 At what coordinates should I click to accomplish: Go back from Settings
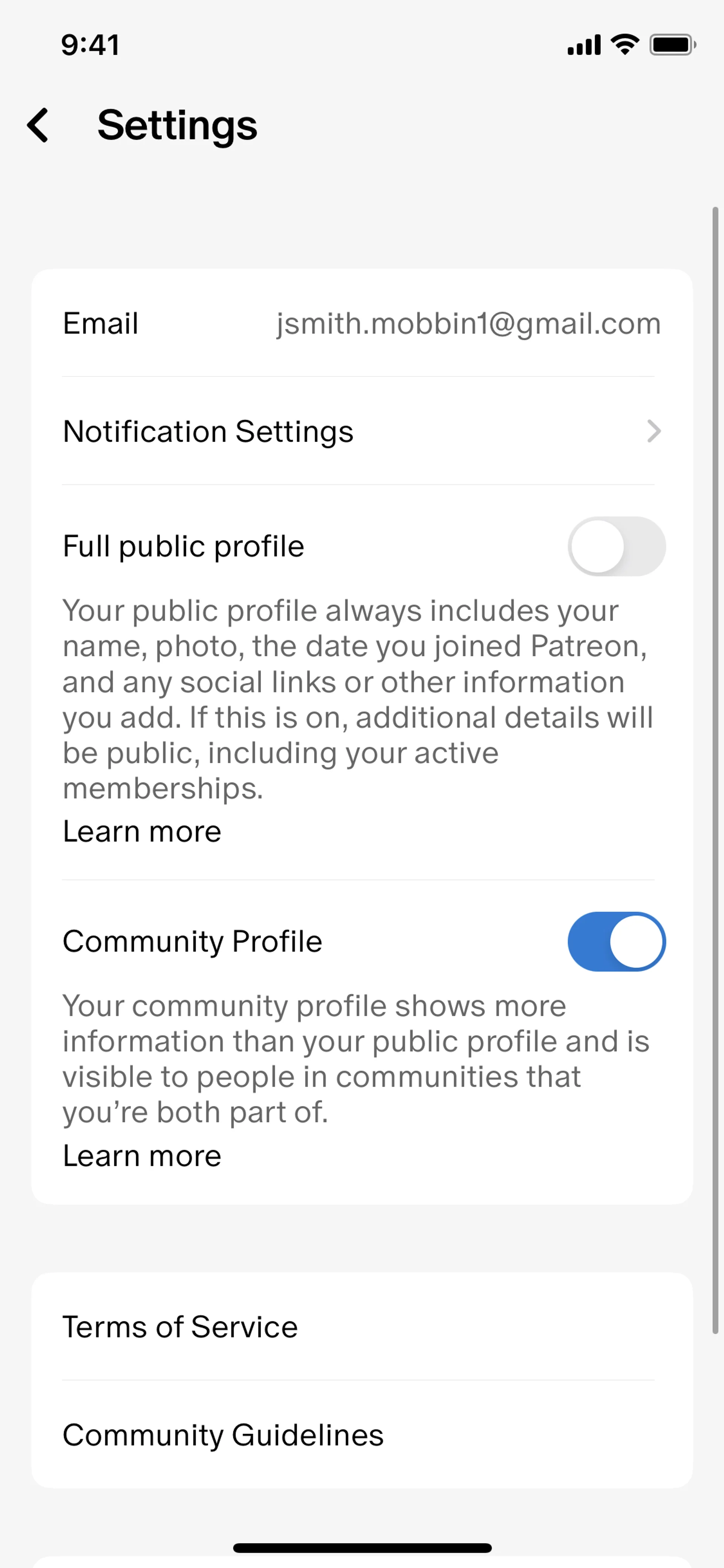[x=38, y=125]
